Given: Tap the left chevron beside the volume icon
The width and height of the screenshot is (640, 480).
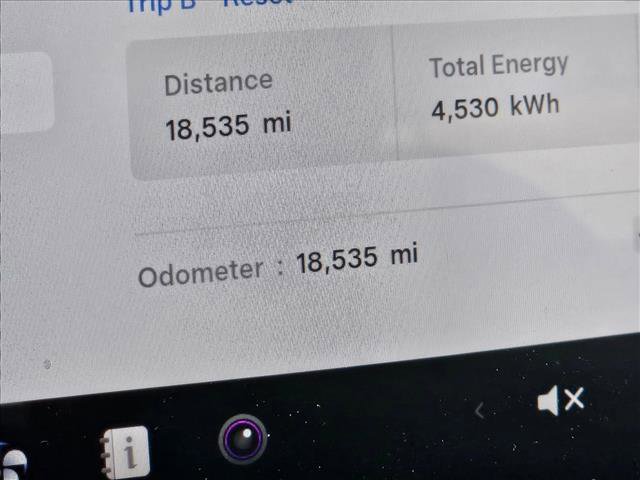Looking at the screenshot, I should 479,410.
